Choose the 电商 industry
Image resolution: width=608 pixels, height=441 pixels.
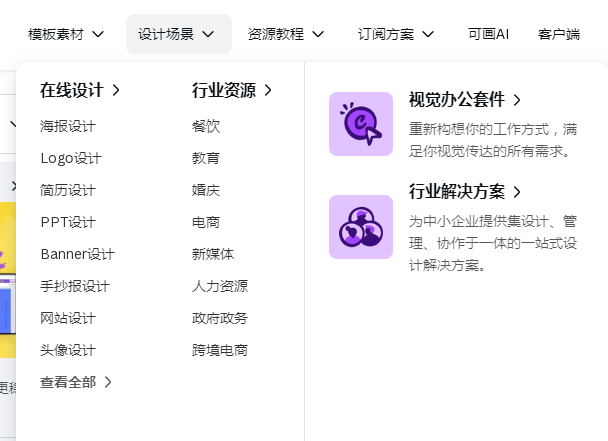click(206, 222)
